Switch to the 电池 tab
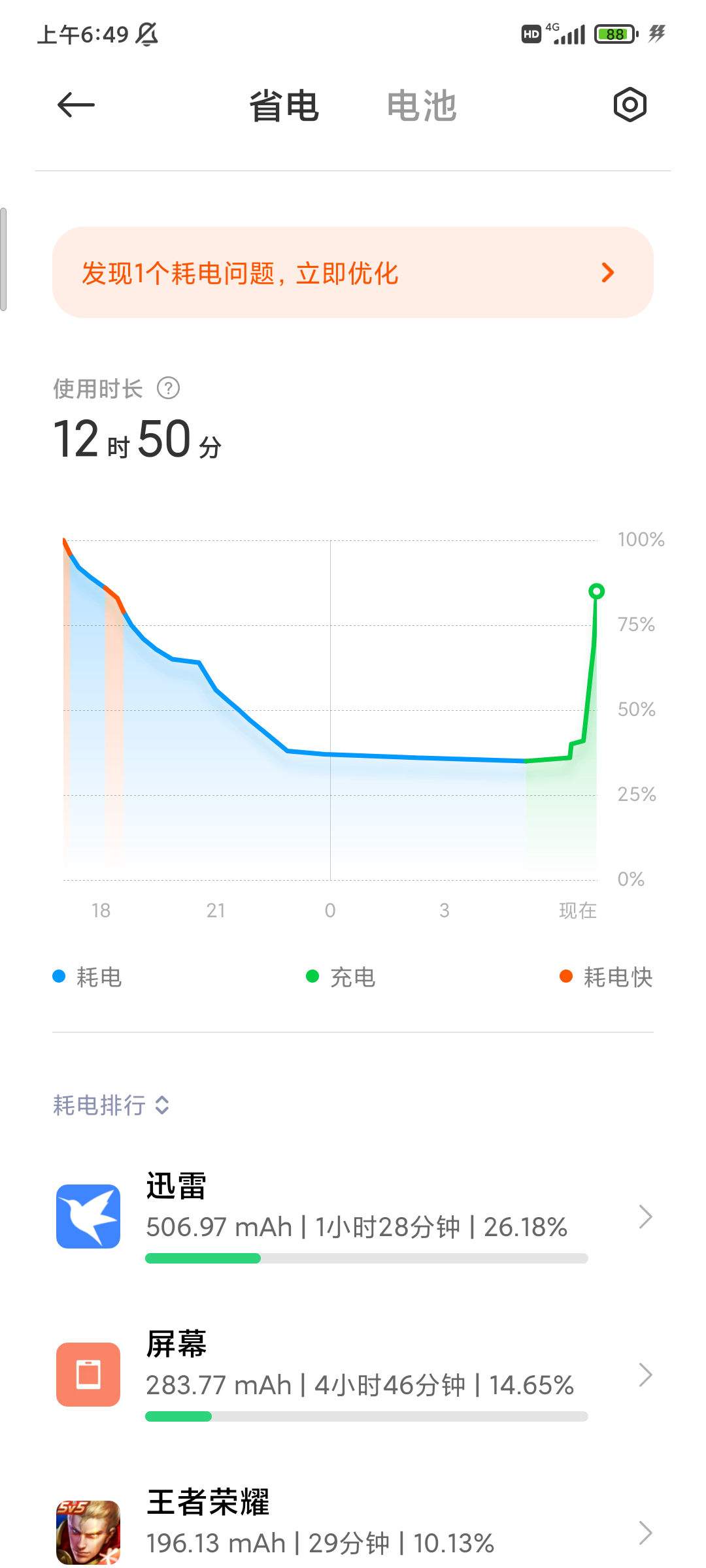 422,105
